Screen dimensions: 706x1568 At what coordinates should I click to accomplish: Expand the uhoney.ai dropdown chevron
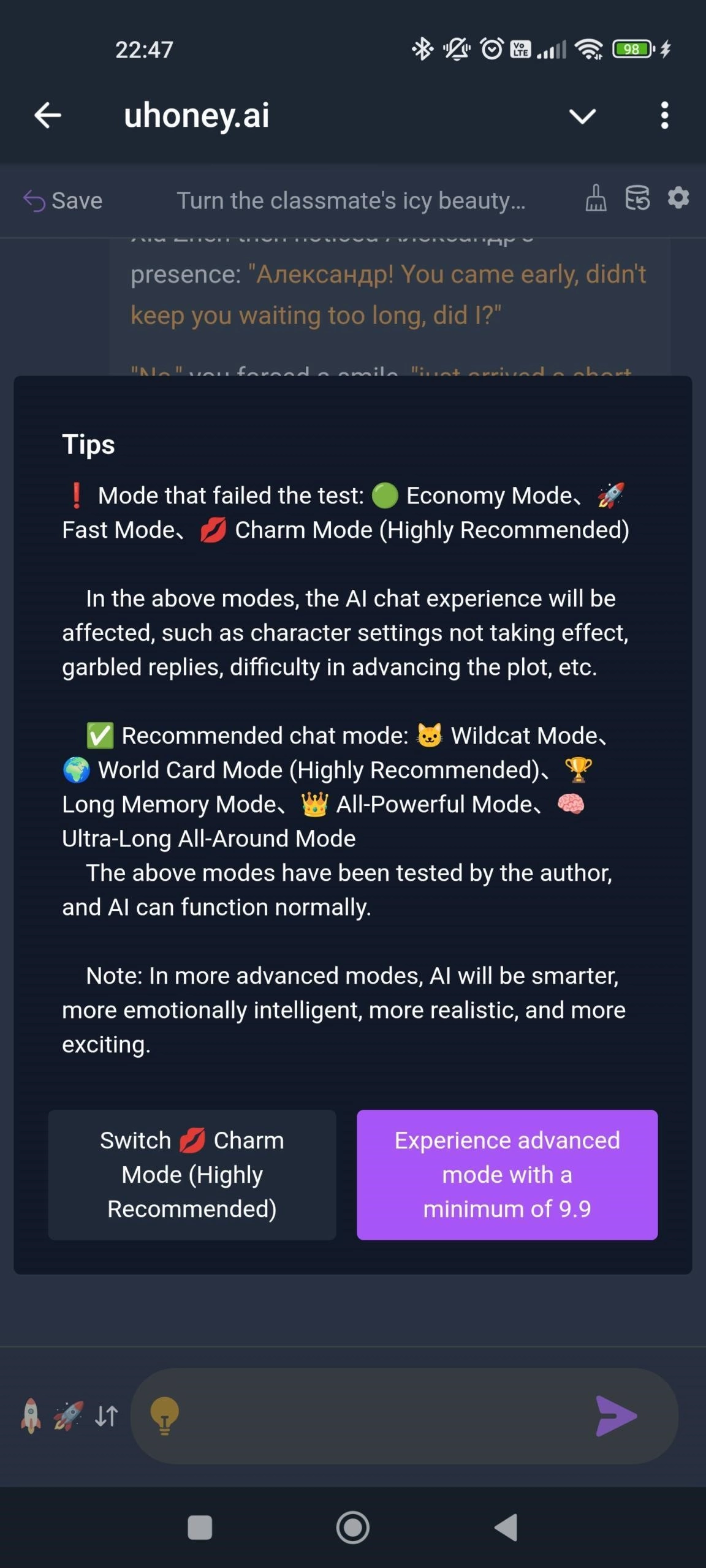[582, 116]
